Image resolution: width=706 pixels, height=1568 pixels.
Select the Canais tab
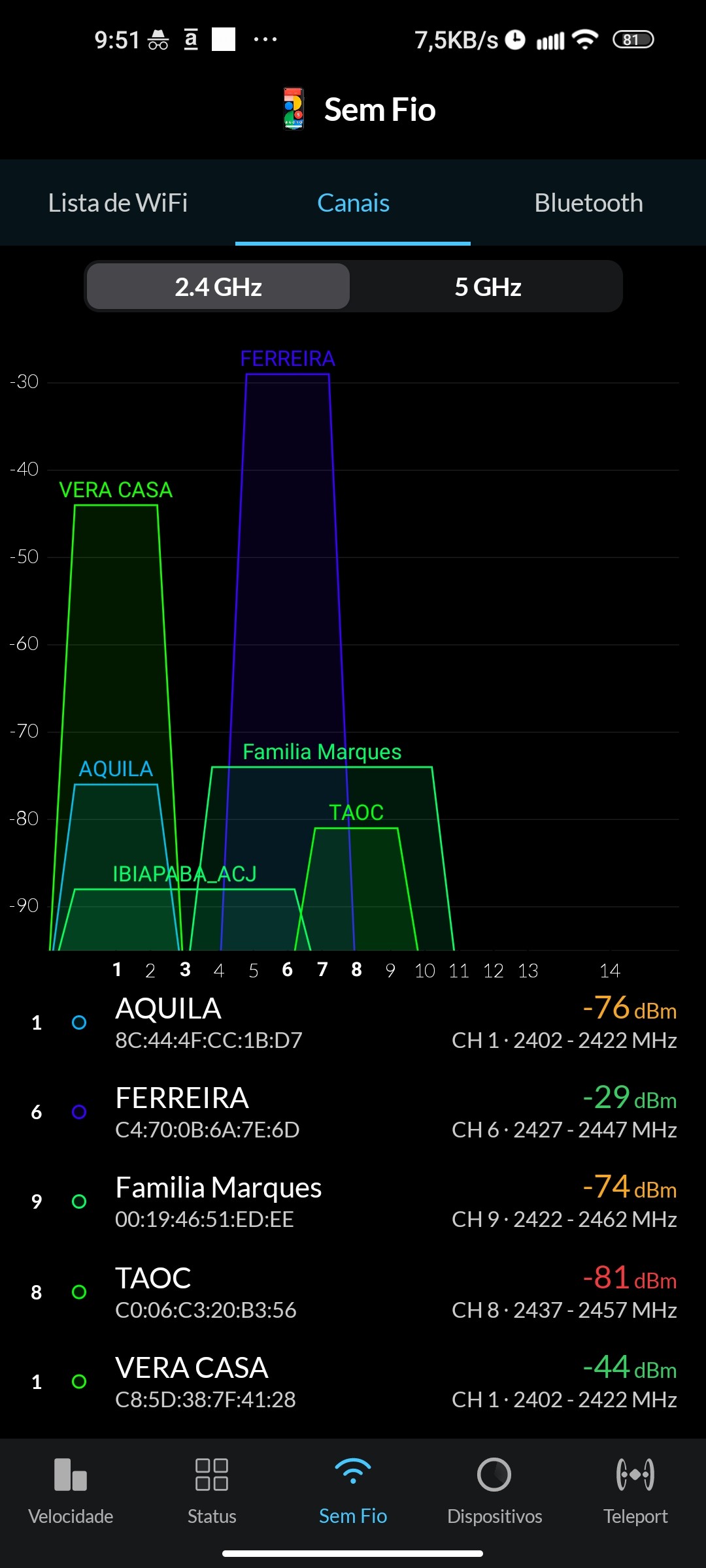pos(353,203)
